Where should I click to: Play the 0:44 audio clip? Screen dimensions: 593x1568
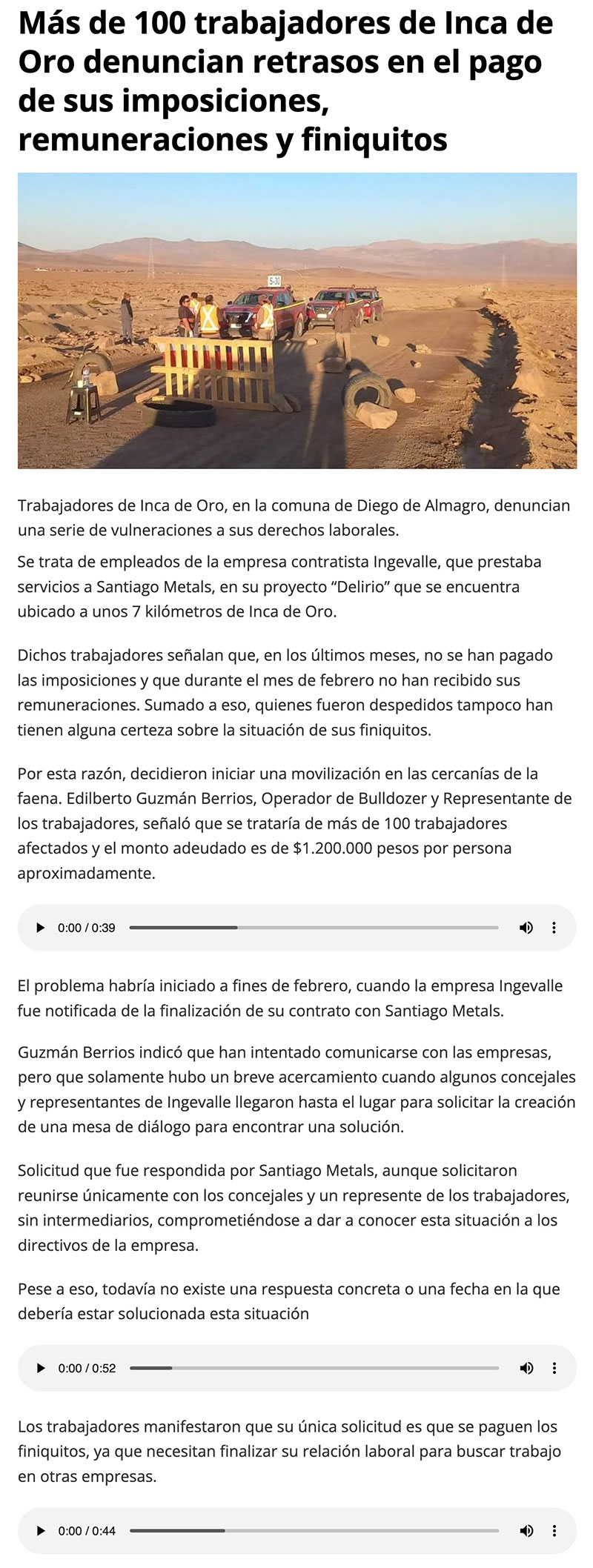[41, 1530]
